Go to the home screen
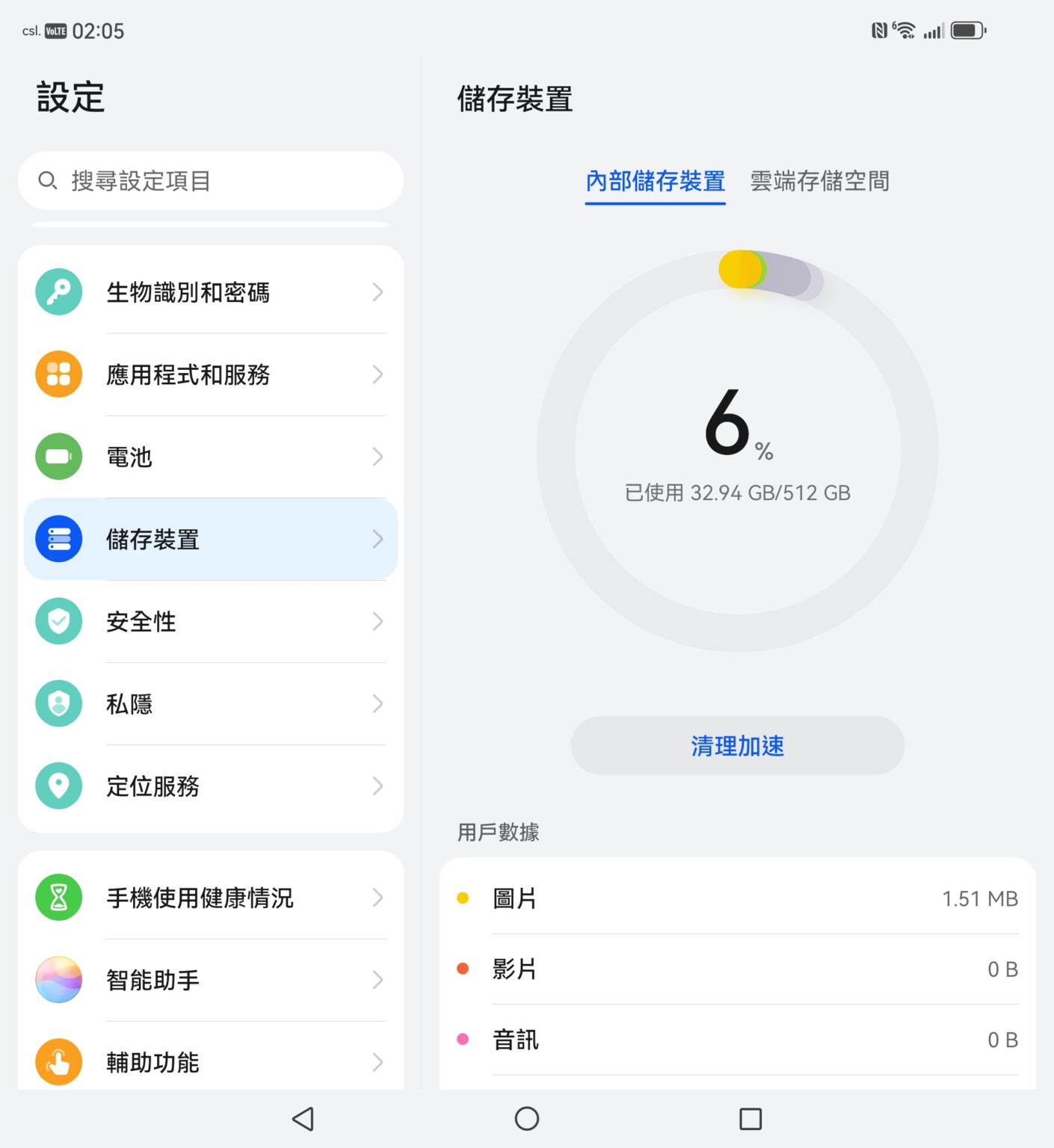This screenshot has height=1148, width=1054. point(527,1119)
